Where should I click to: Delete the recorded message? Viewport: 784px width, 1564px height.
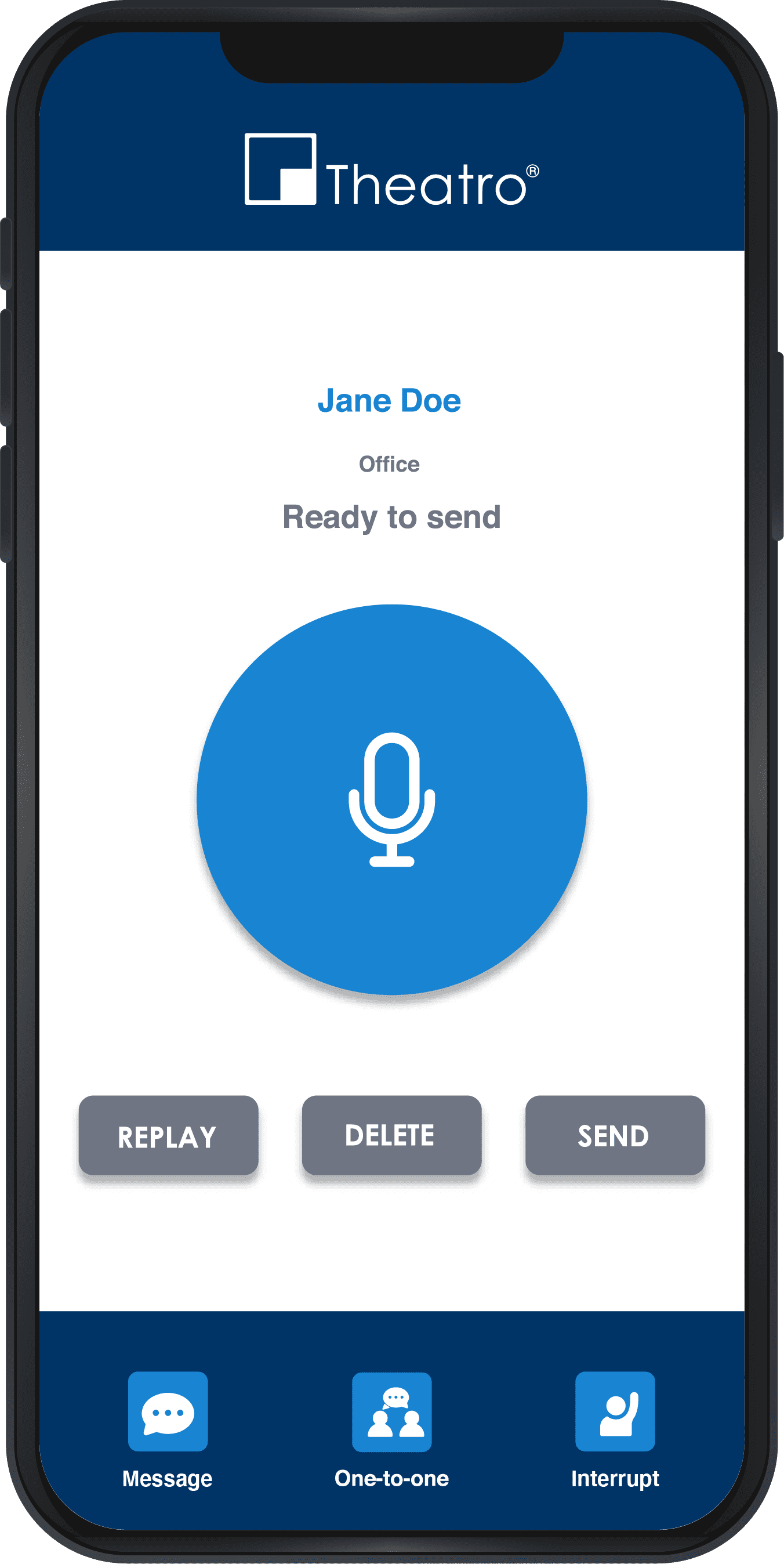pos(391,1135)
